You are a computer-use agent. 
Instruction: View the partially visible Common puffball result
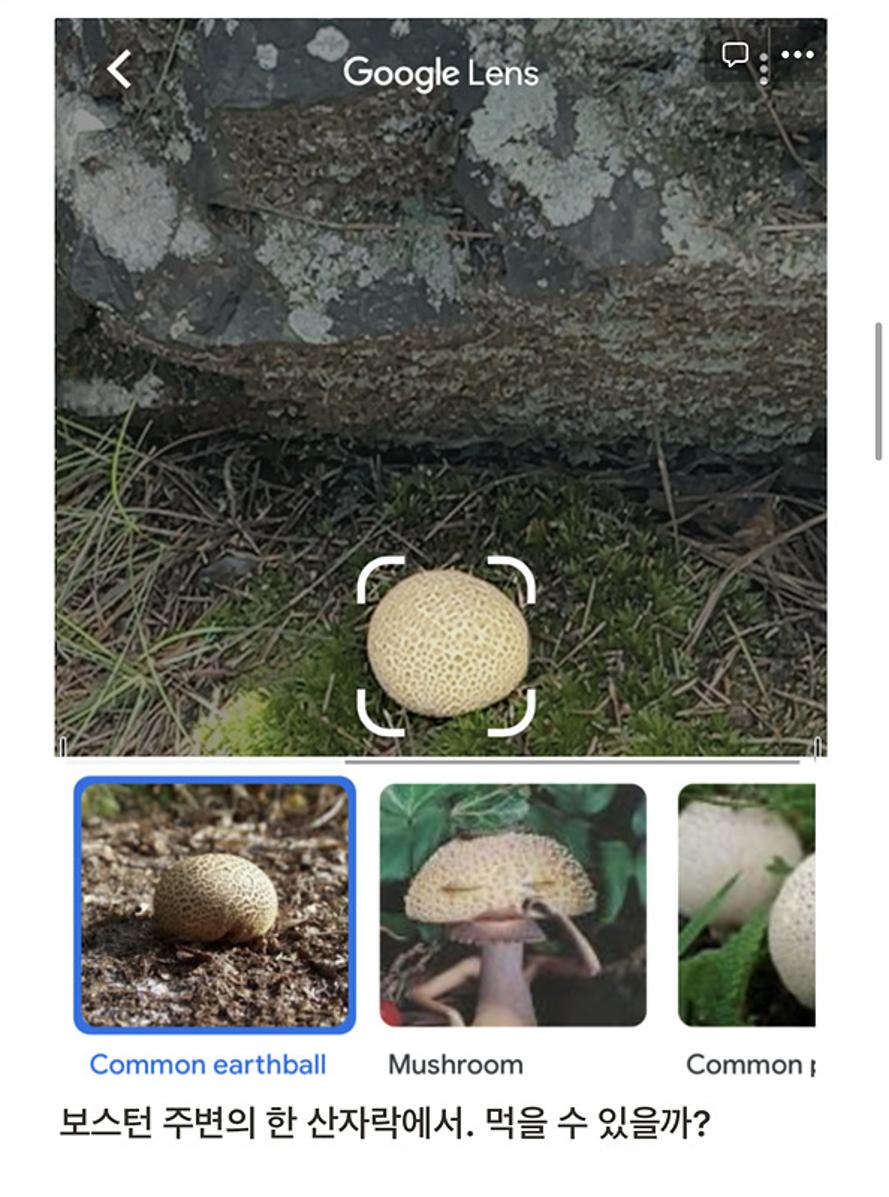click(746, 906)
